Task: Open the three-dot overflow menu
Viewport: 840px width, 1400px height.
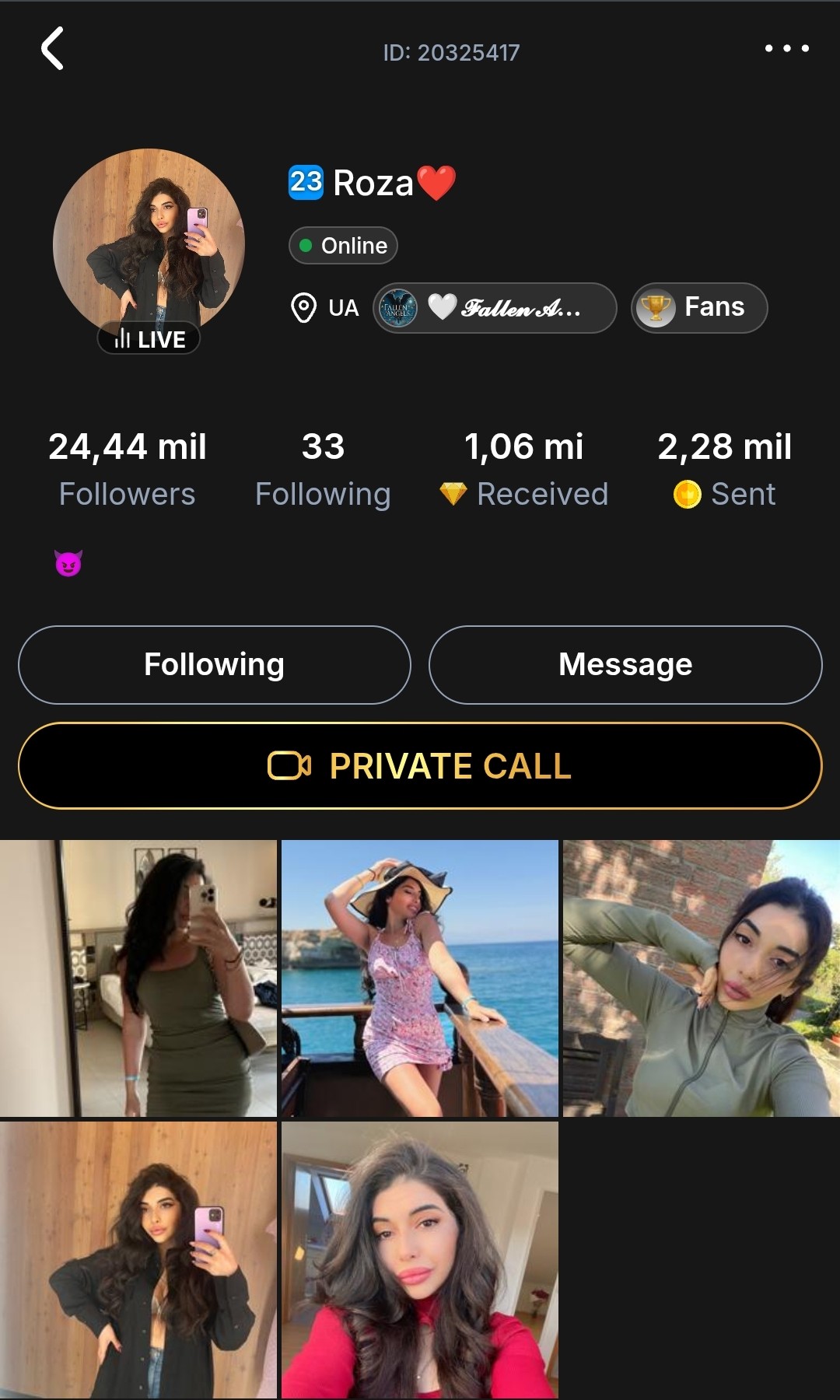Action: tap(786, 49)
